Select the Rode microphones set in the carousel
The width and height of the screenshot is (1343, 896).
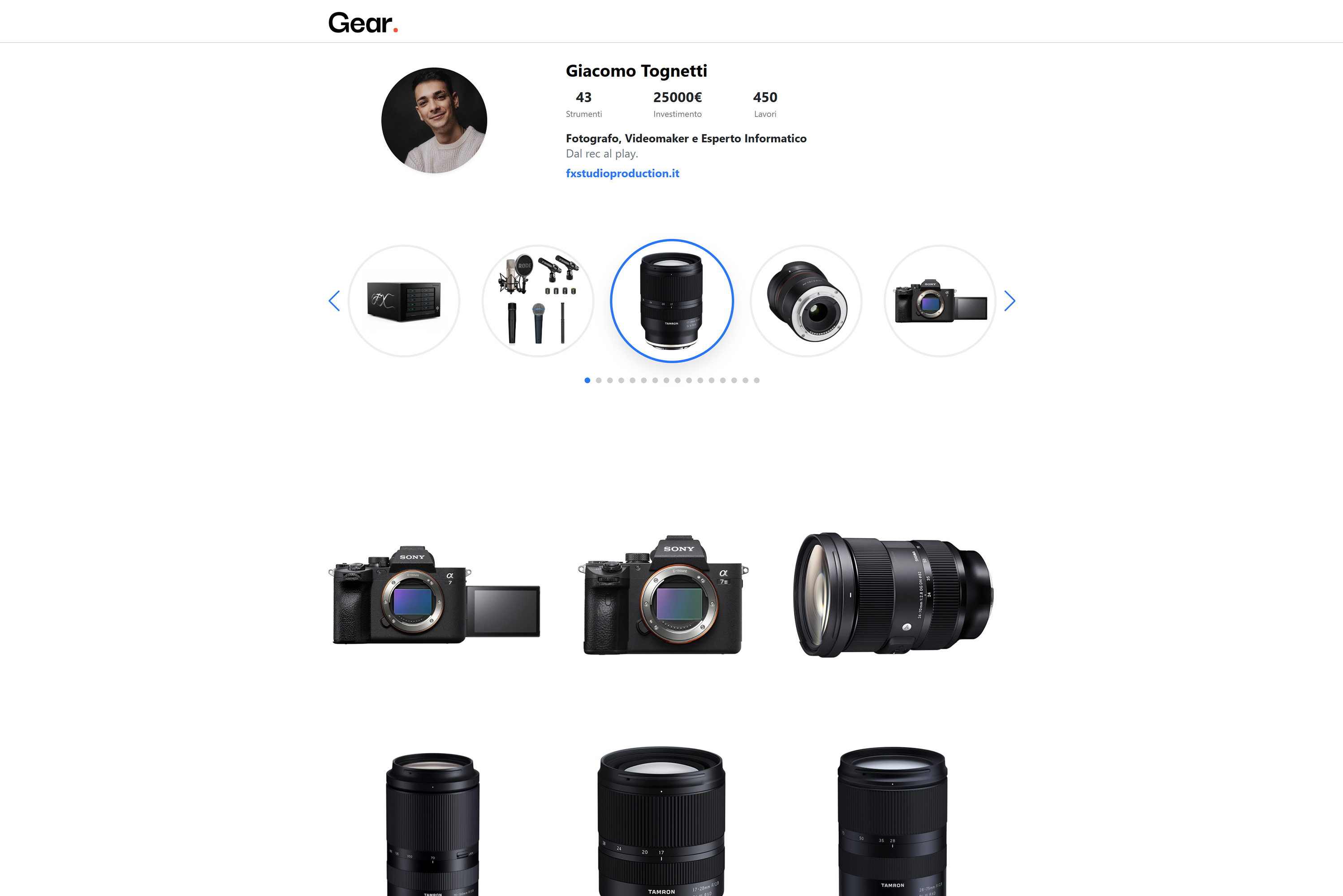537,301
